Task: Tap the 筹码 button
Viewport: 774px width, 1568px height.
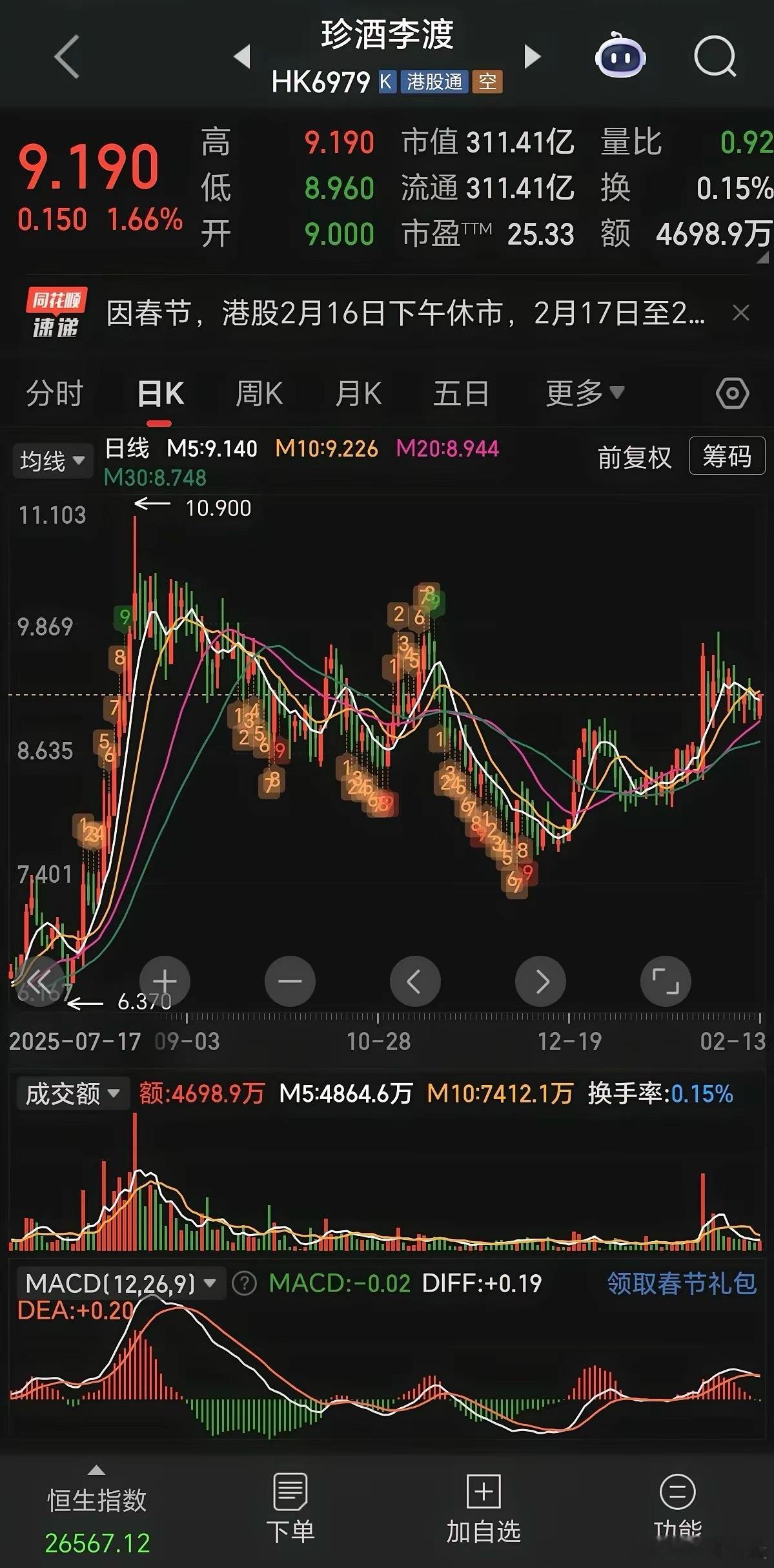Action: click(x=727, y=456)
